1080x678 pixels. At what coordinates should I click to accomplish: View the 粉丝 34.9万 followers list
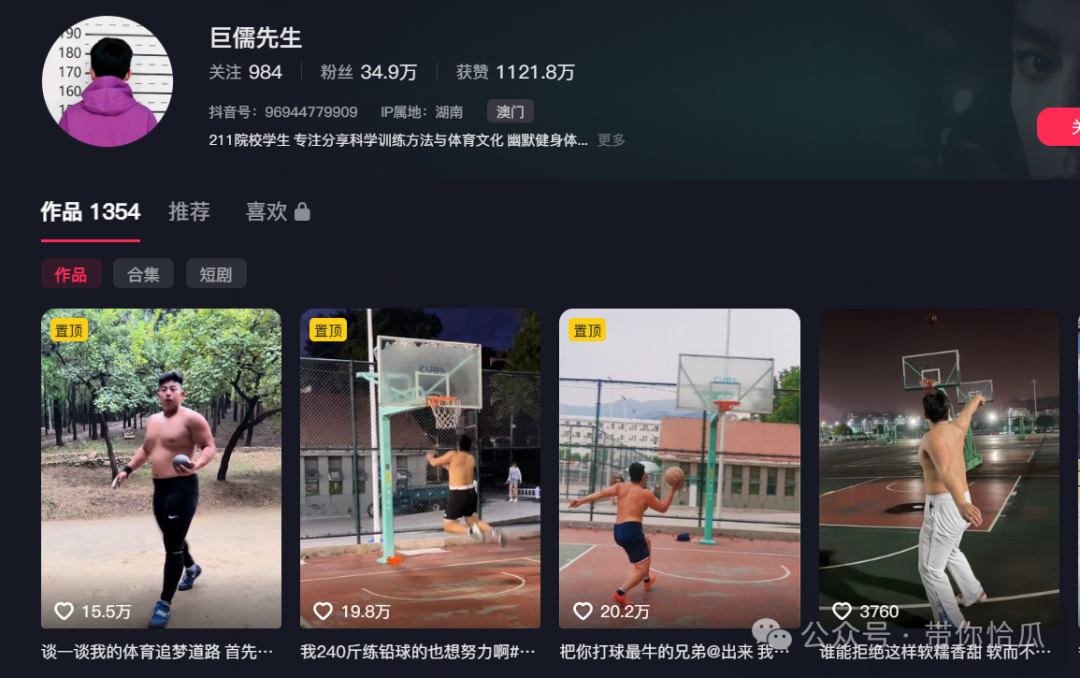(368, 72)
